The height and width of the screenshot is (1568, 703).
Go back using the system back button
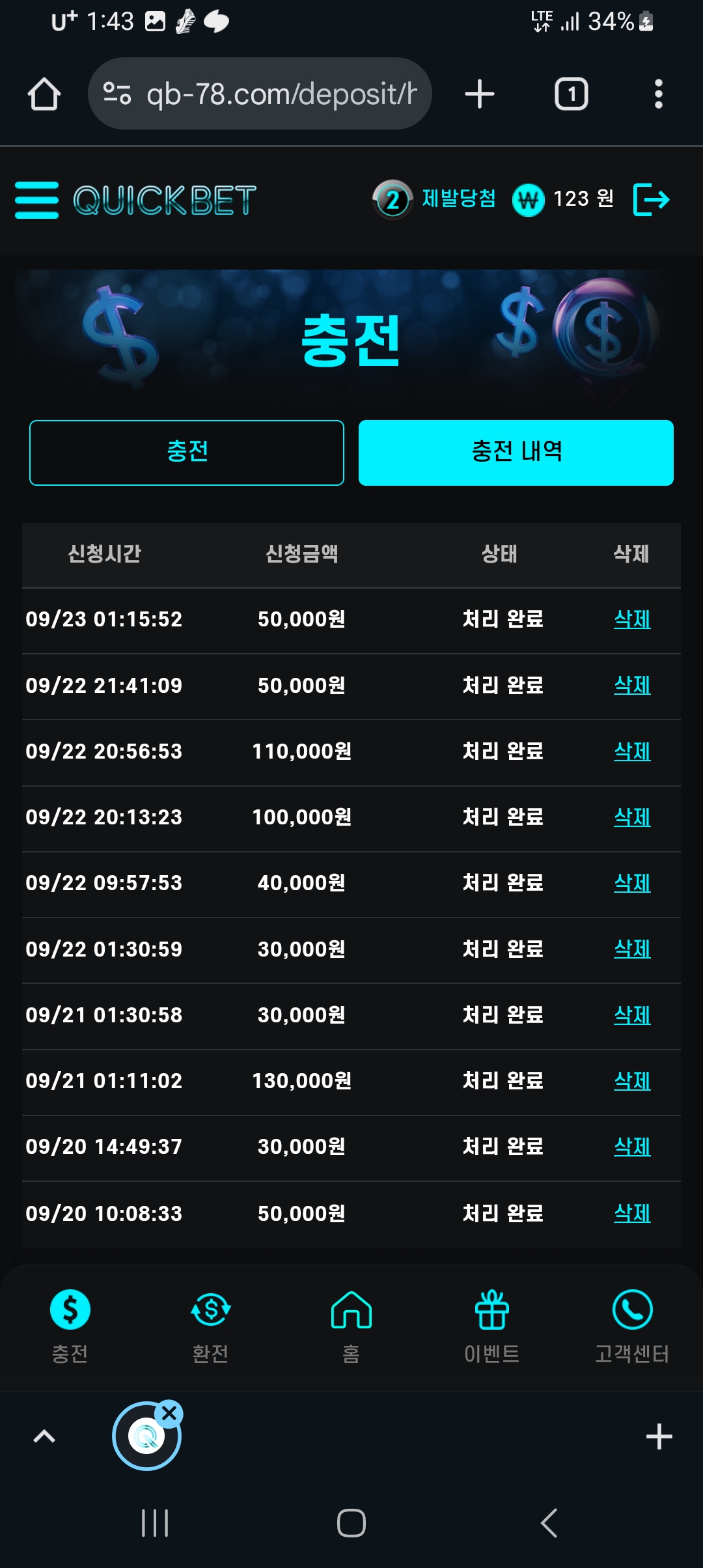point(549,1523)
